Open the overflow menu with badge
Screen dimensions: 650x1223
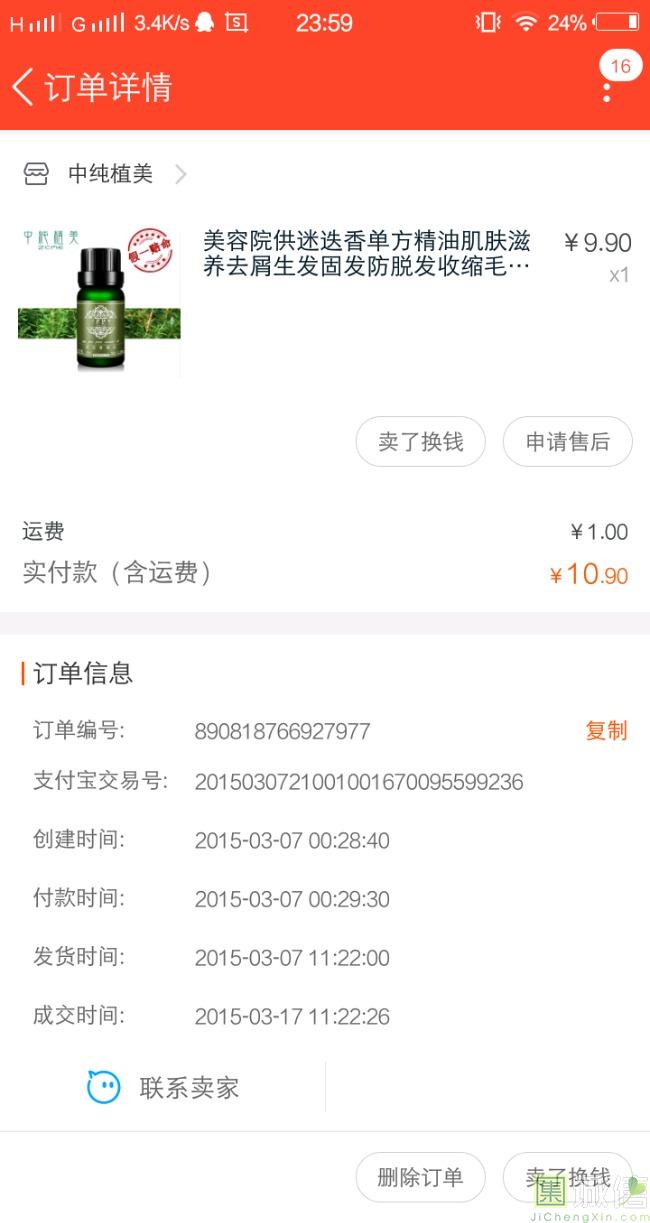pos(607,88)
